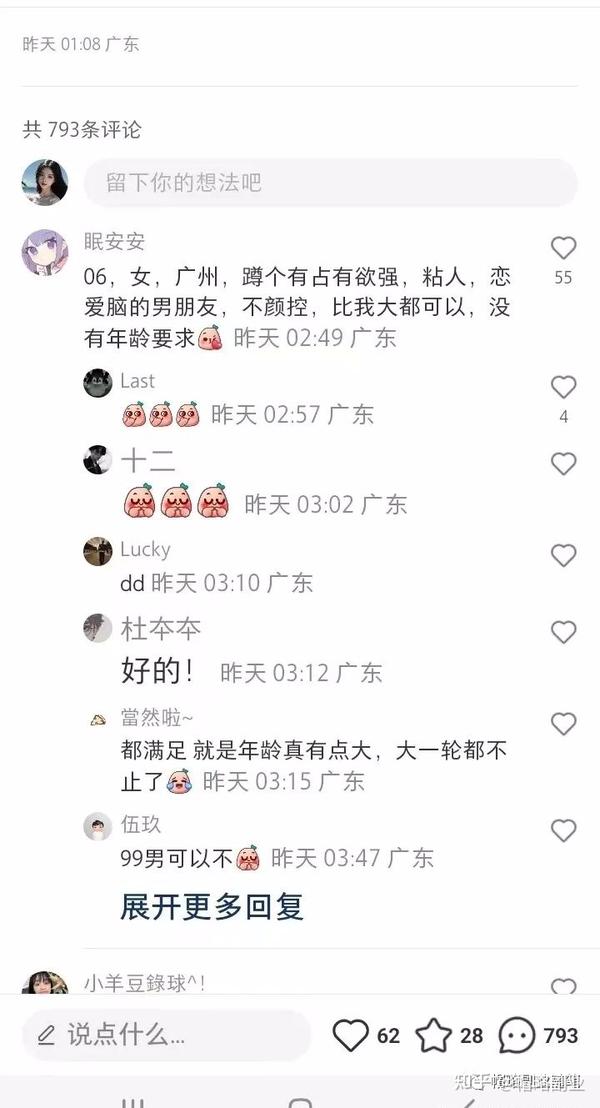Viewport: 600px width, 1108px height.
Task: Like 當然啦~'s reply
Action: click(x=564, y=724)
